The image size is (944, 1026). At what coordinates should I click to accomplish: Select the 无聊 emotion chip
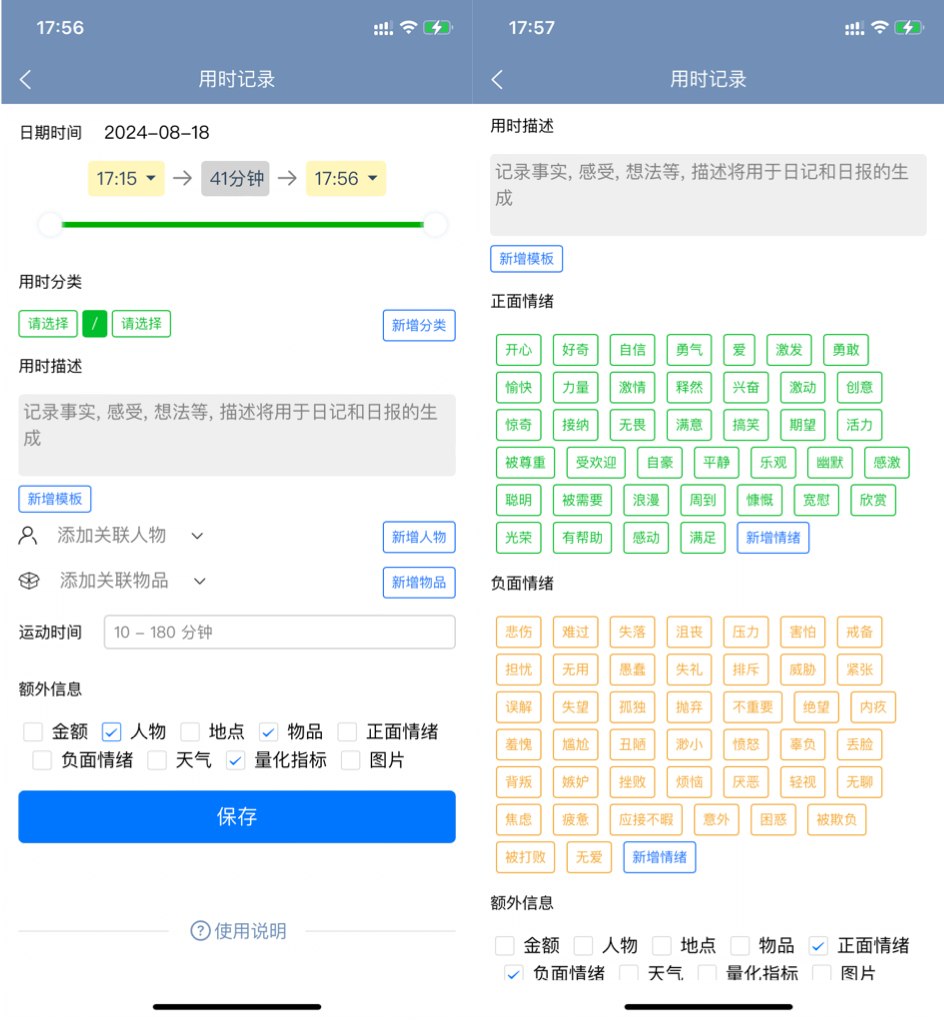tap(859, 782)
